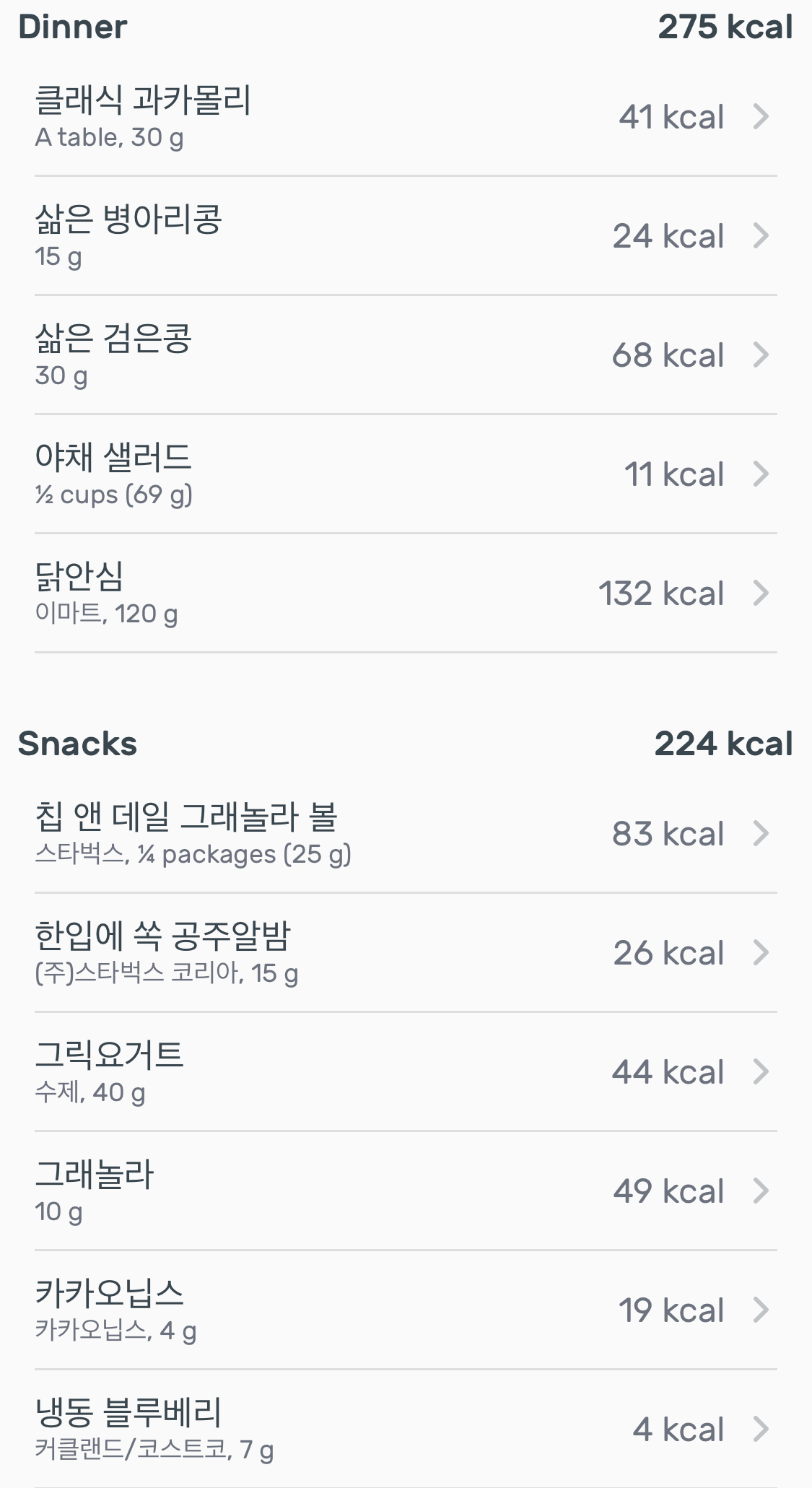Open 칩 앤 데일 그래놀라 볼 snack

tap(406, 834)
